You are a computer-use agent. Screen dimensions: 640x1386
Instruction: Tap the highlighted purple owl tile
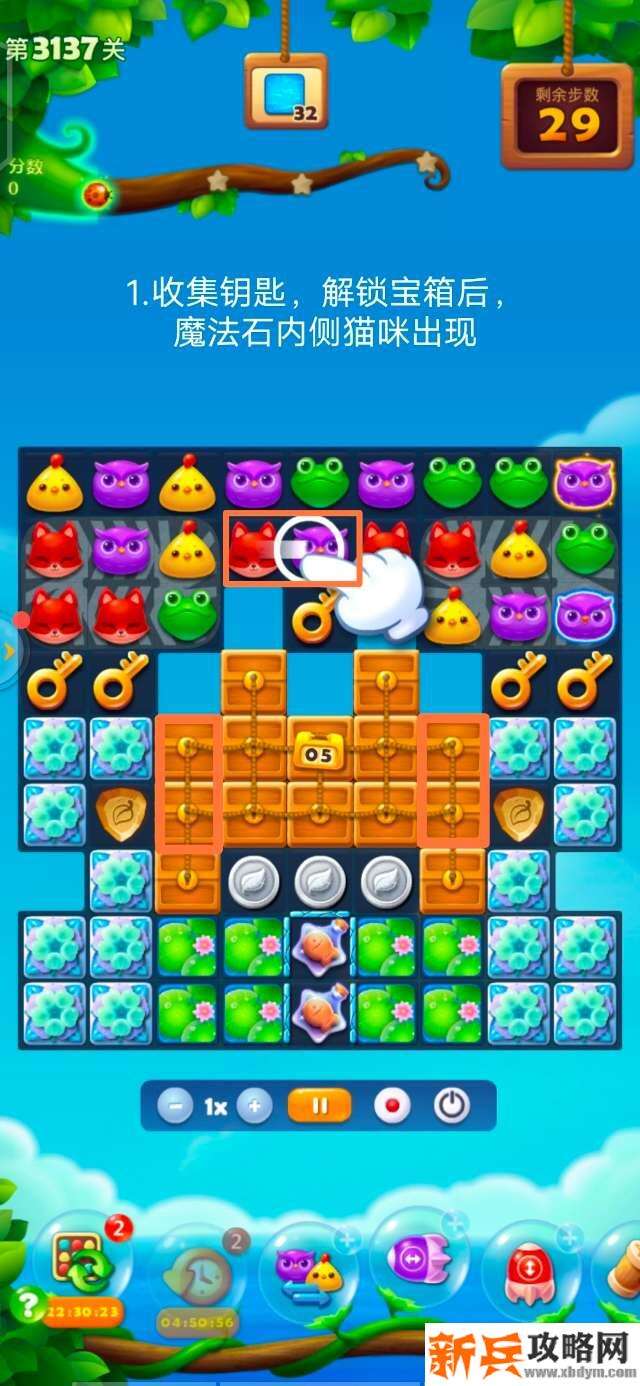[x=320, y=545]
